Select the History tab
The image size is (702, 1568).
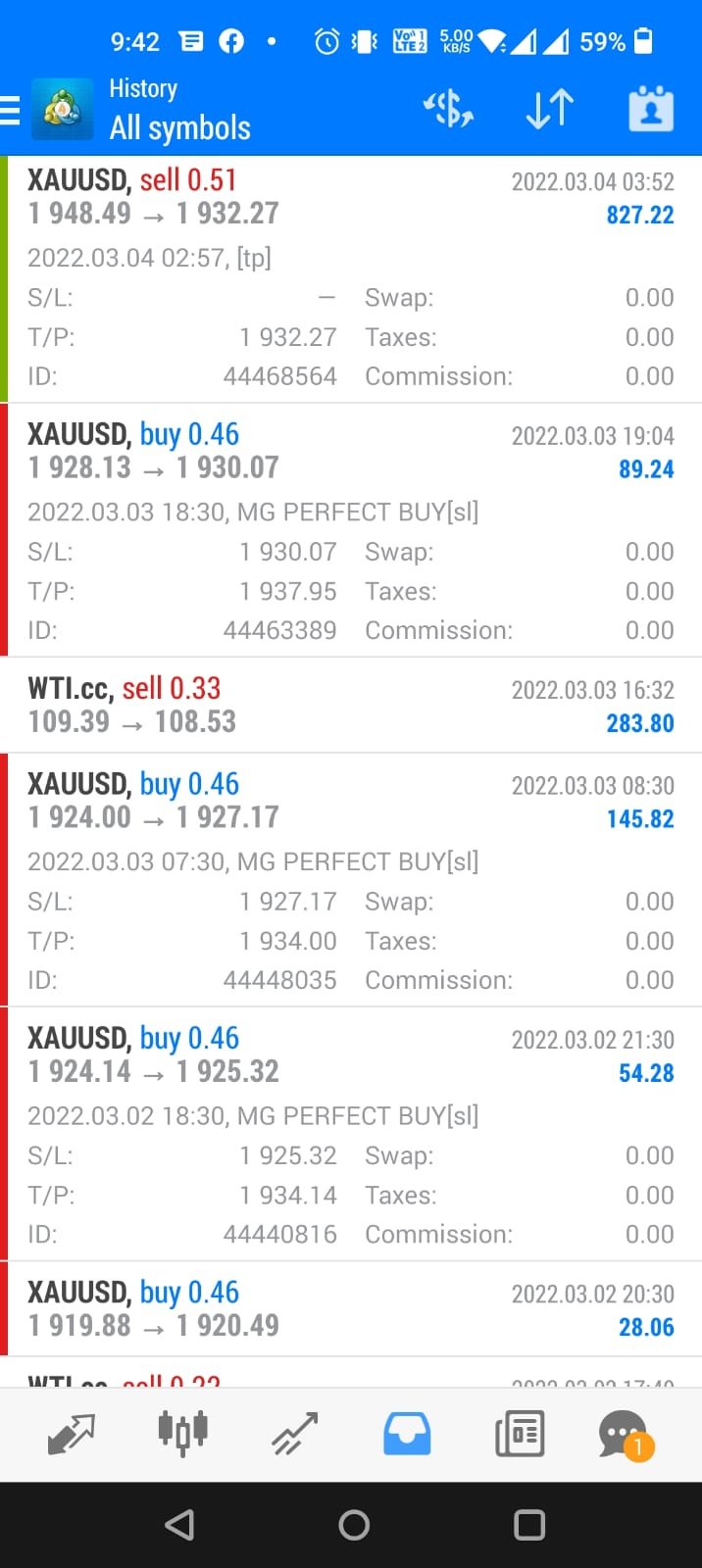pos(407,1435)
